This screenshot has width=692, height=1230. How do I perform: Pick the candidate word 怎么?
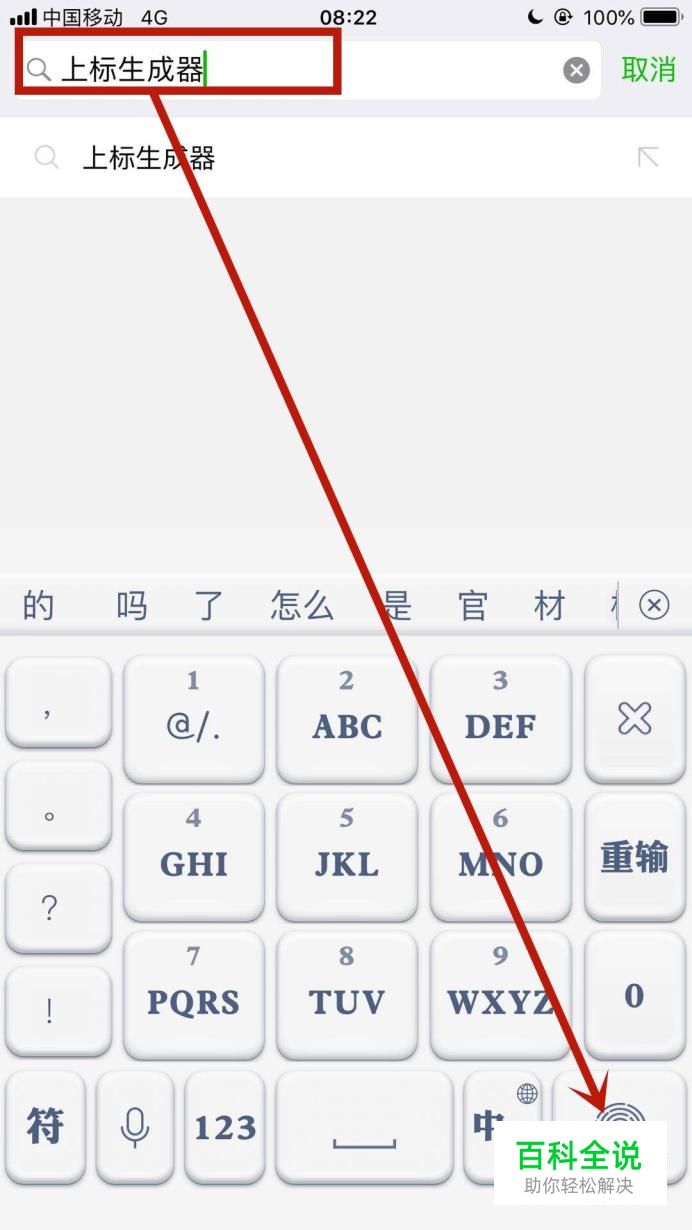pyautogui.click(x=301, y=606)
